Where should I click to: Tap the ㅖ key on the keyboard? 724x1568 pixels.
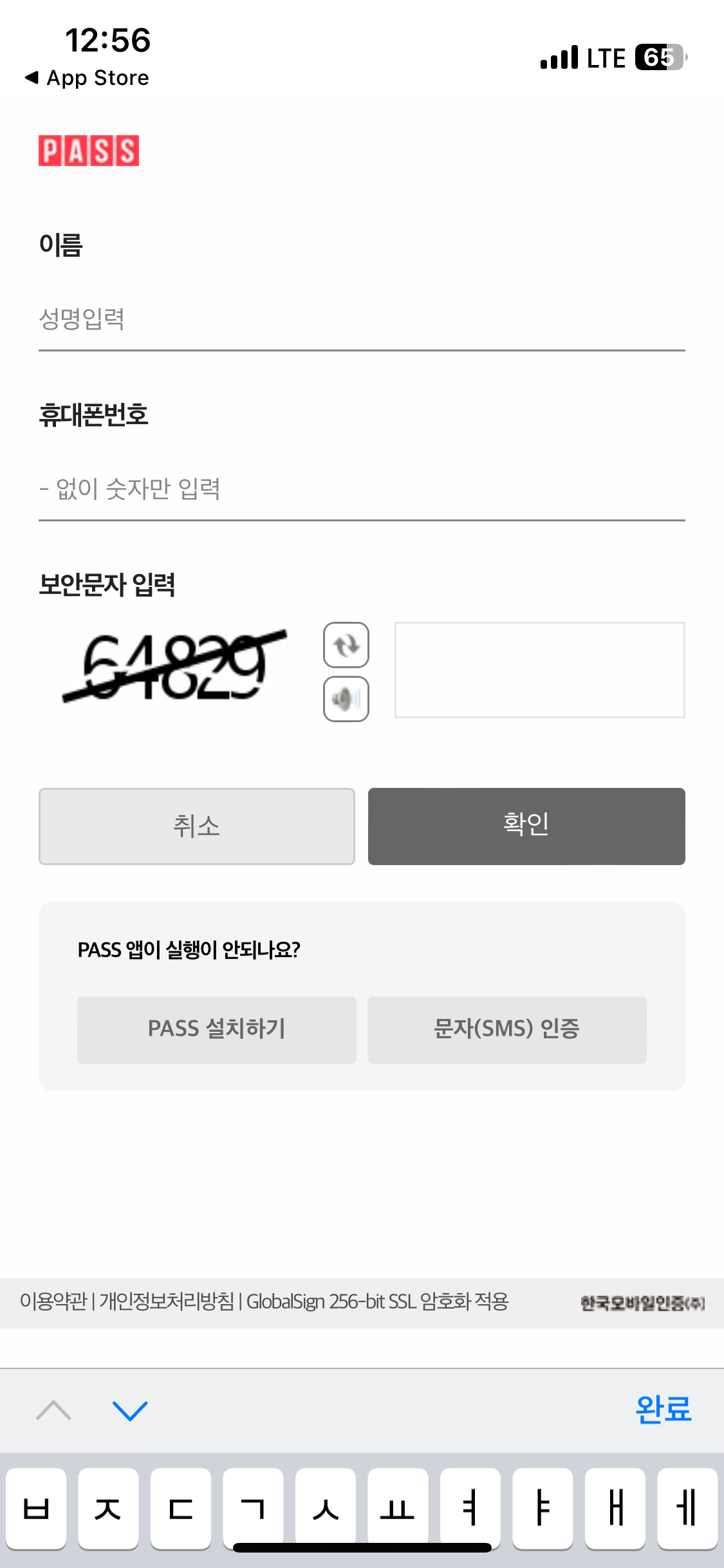pyautogui.click(x=687, y=1509)
